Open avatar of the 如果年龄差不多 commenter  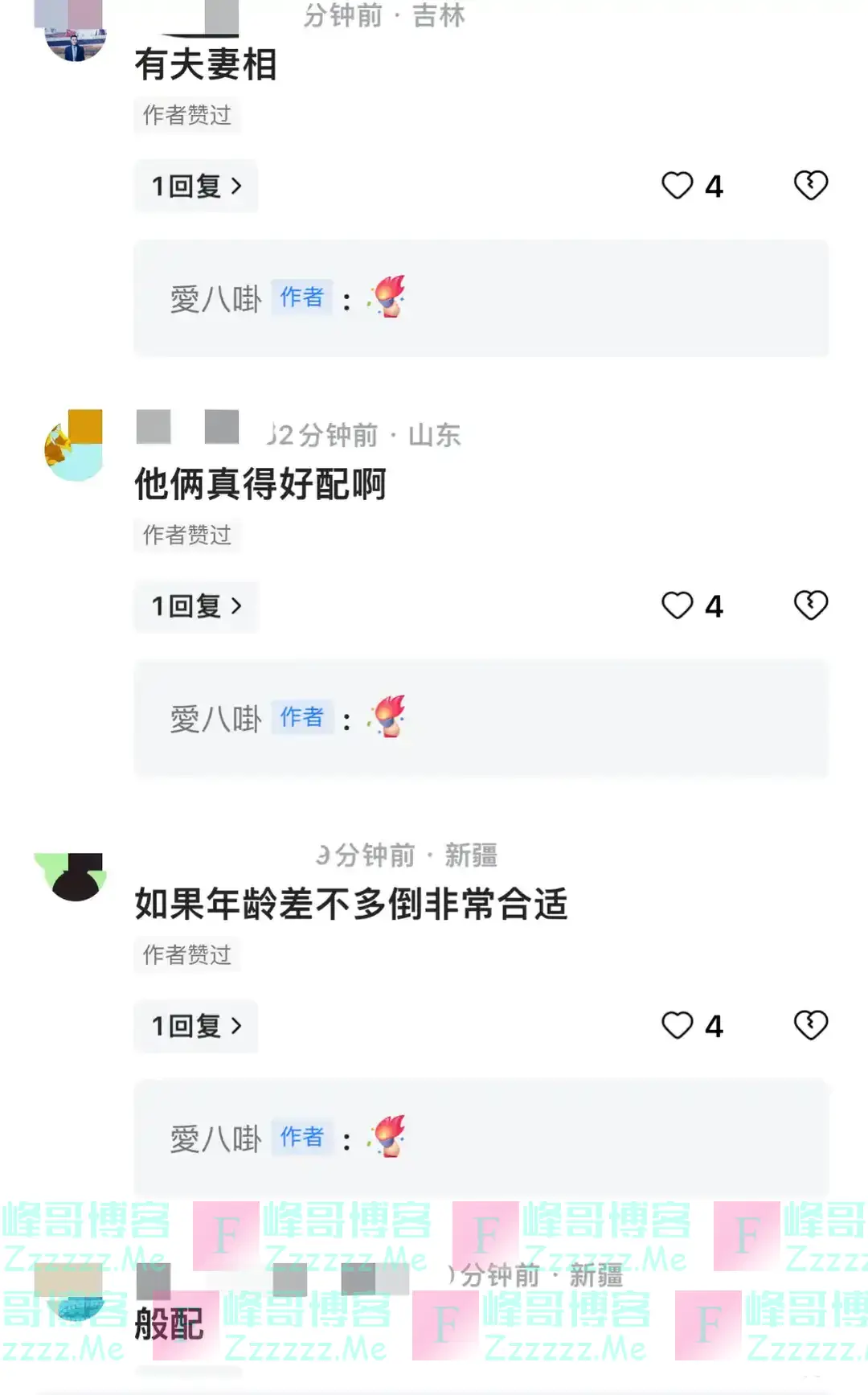[74, 876]
